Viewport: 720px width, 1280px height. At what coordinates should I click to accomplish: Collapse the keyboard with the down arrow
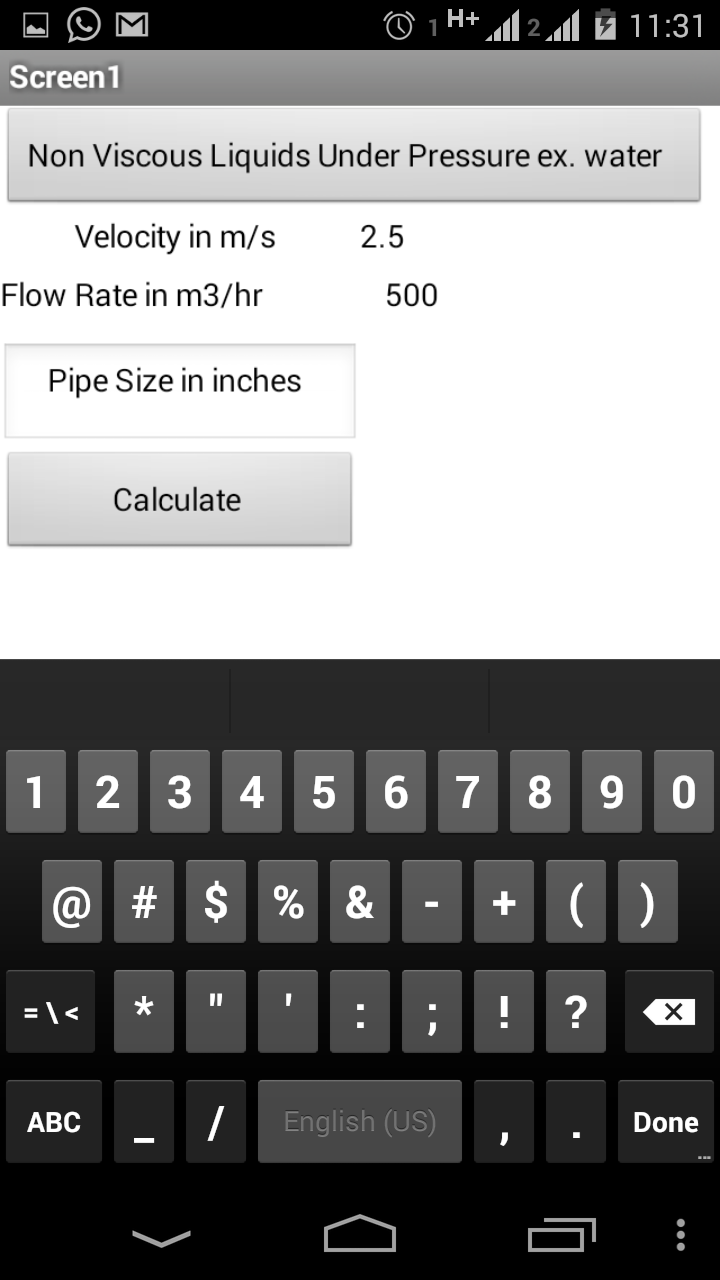click(x=160, y=1236)
